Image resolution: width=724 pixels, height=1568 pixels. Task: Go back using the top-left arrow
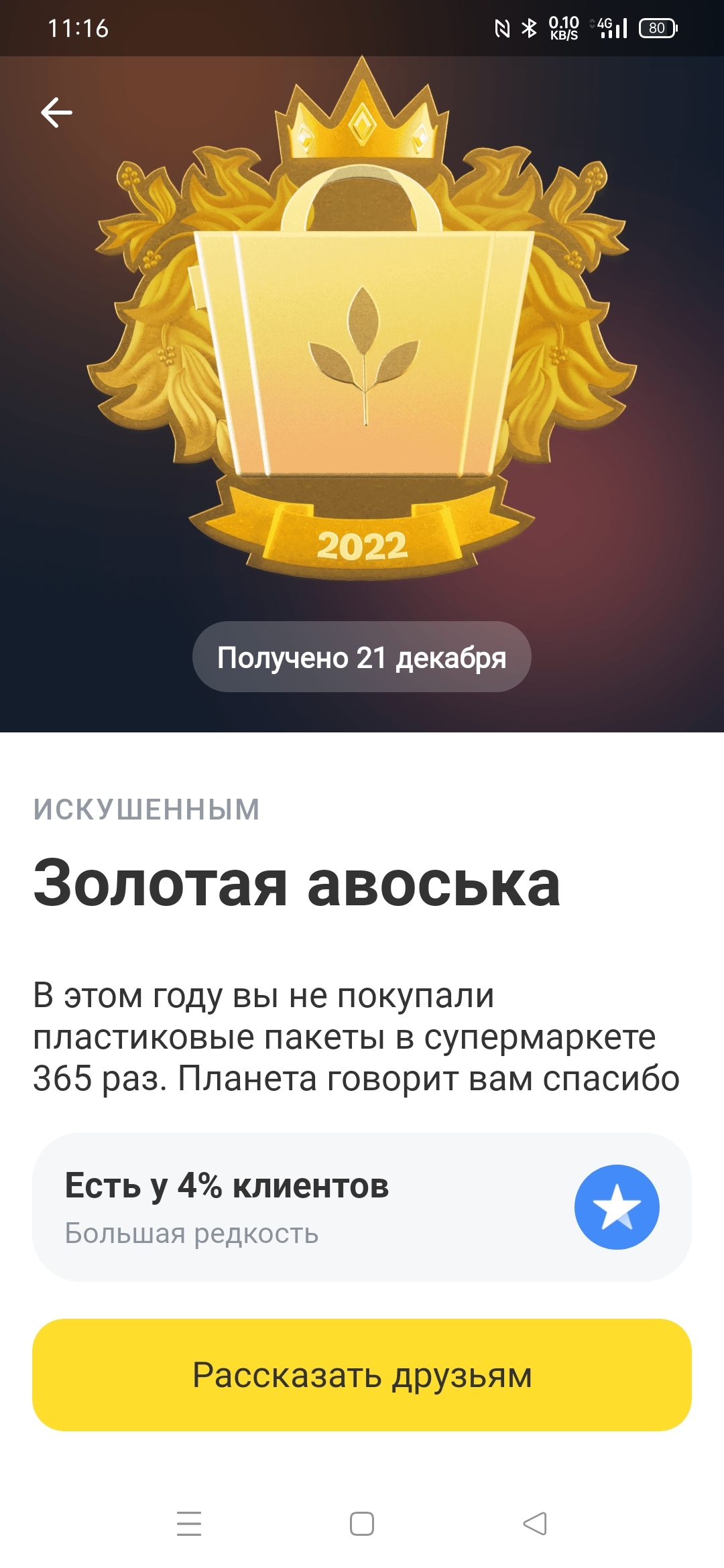coord(57,112)
